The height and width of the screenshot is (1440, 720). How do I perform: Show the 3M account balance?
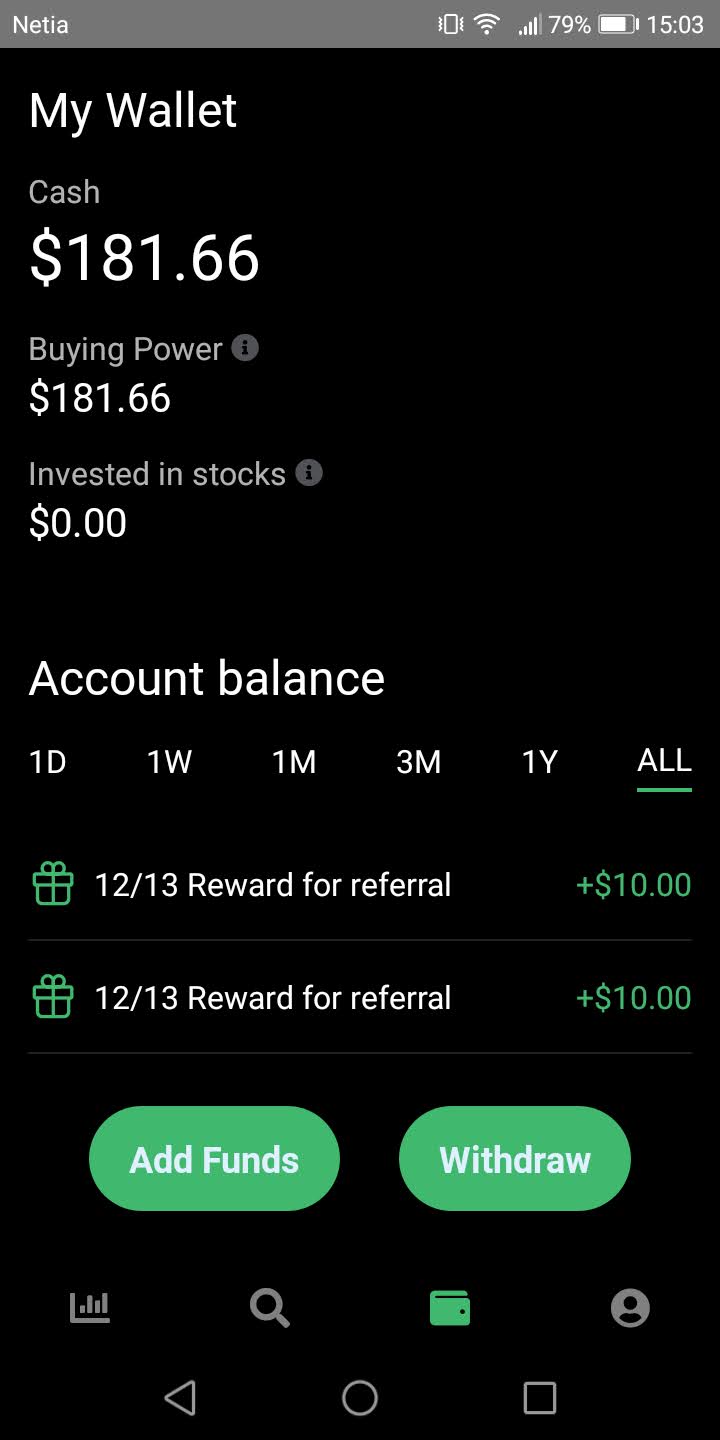point(419,762)
